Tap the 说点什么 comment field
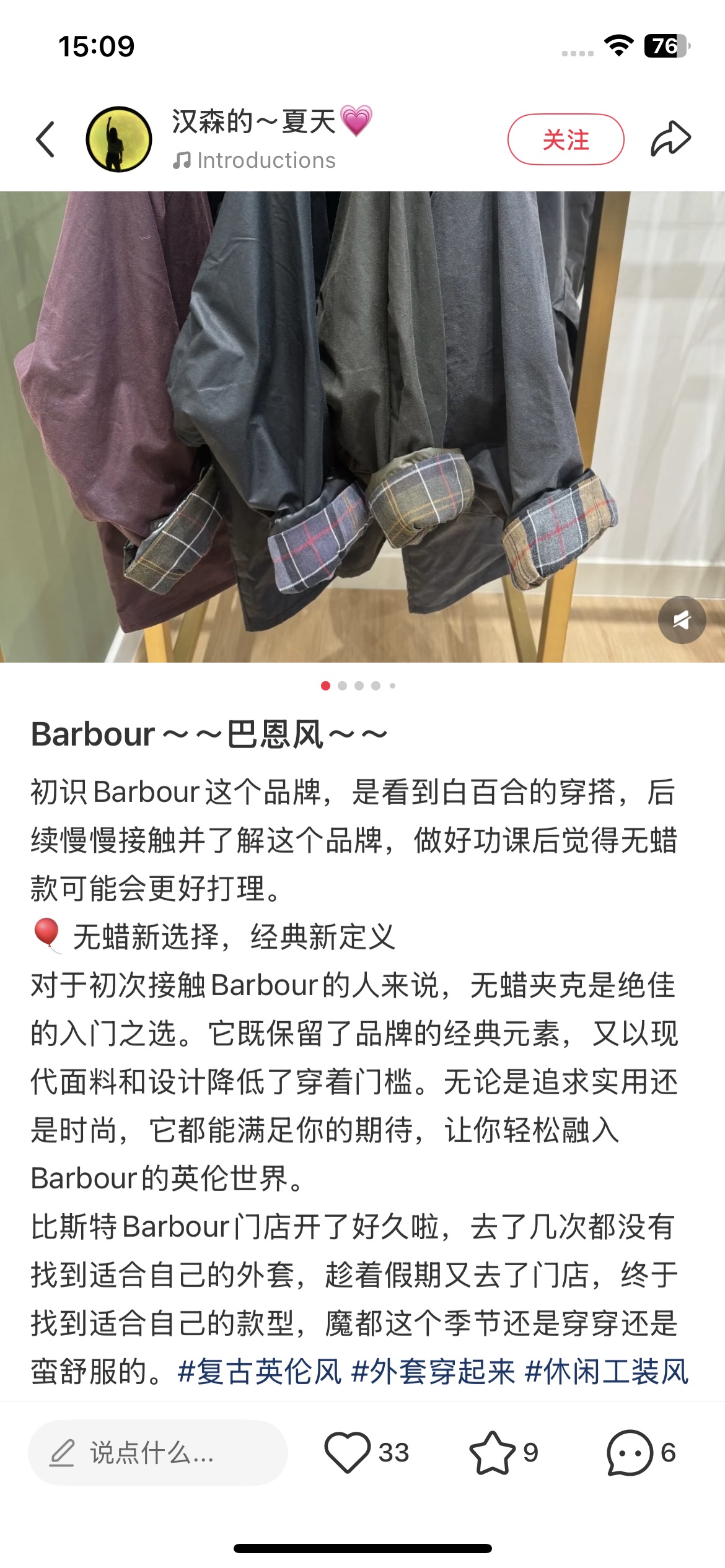Screen dimensions: 725x1568 tap(158, 1452)
